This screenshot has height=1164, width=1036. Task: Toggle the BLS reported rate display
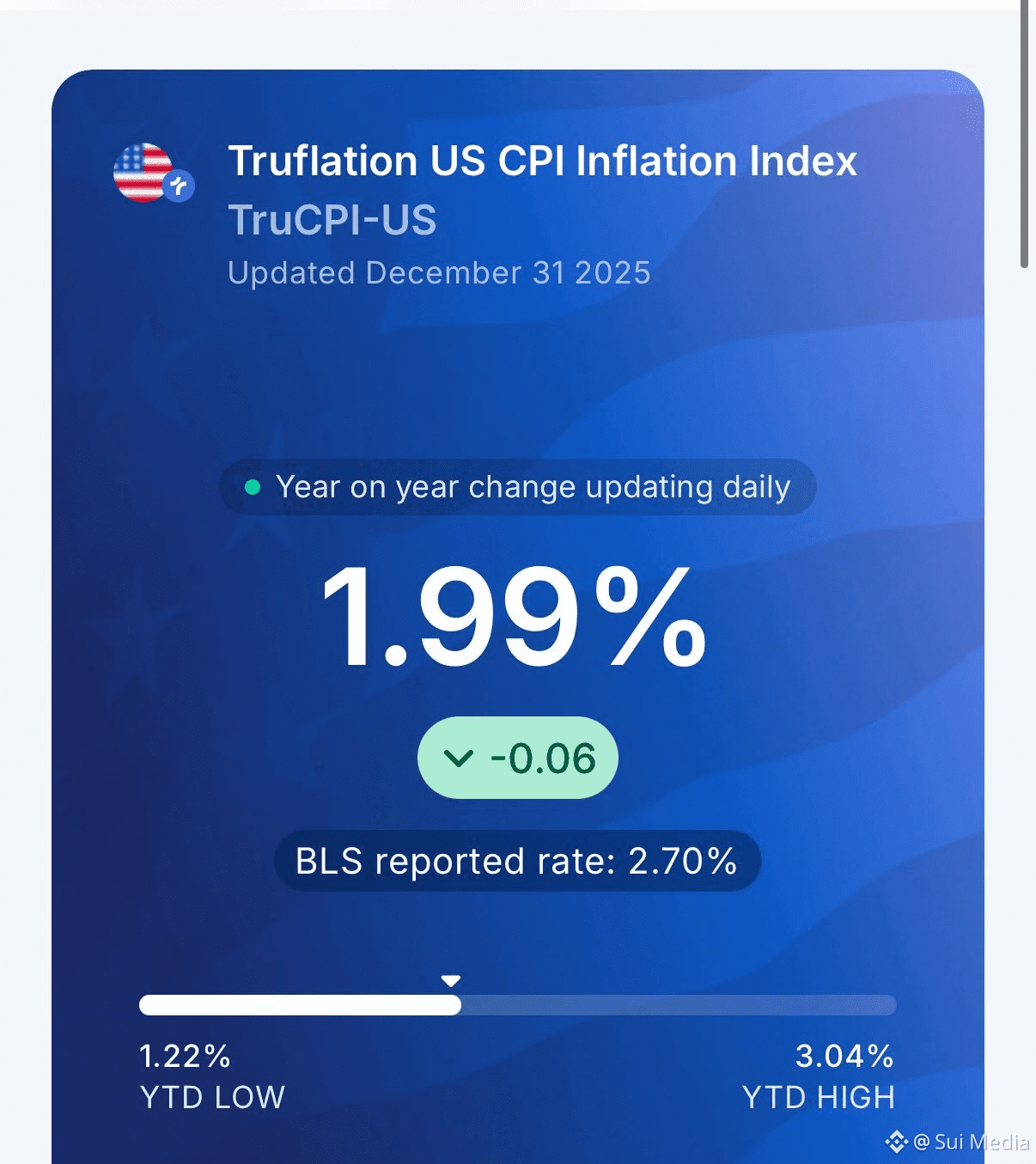[516, 861]
